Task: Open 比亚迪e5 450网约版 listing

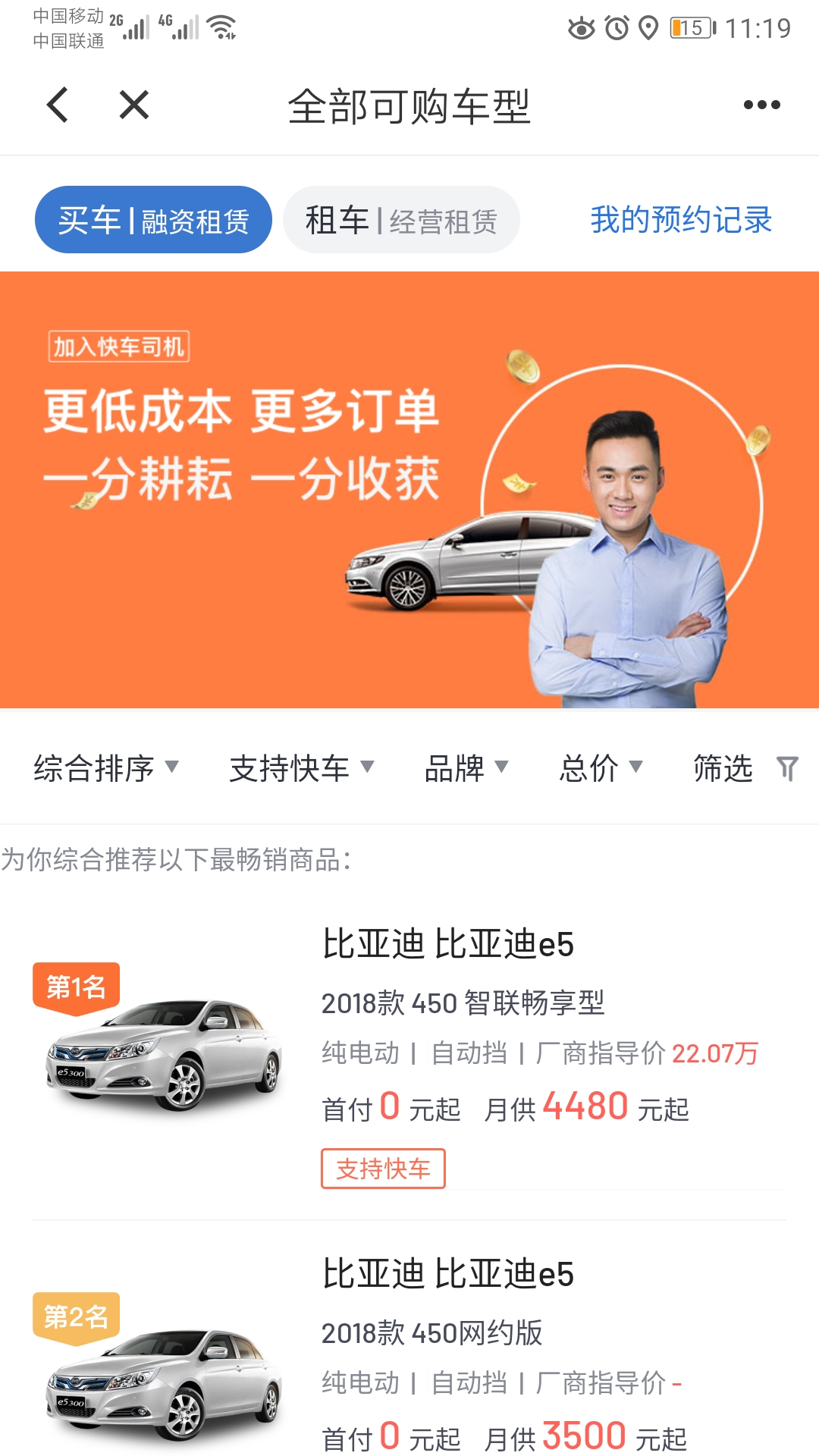Action: tap(409, 1350)
